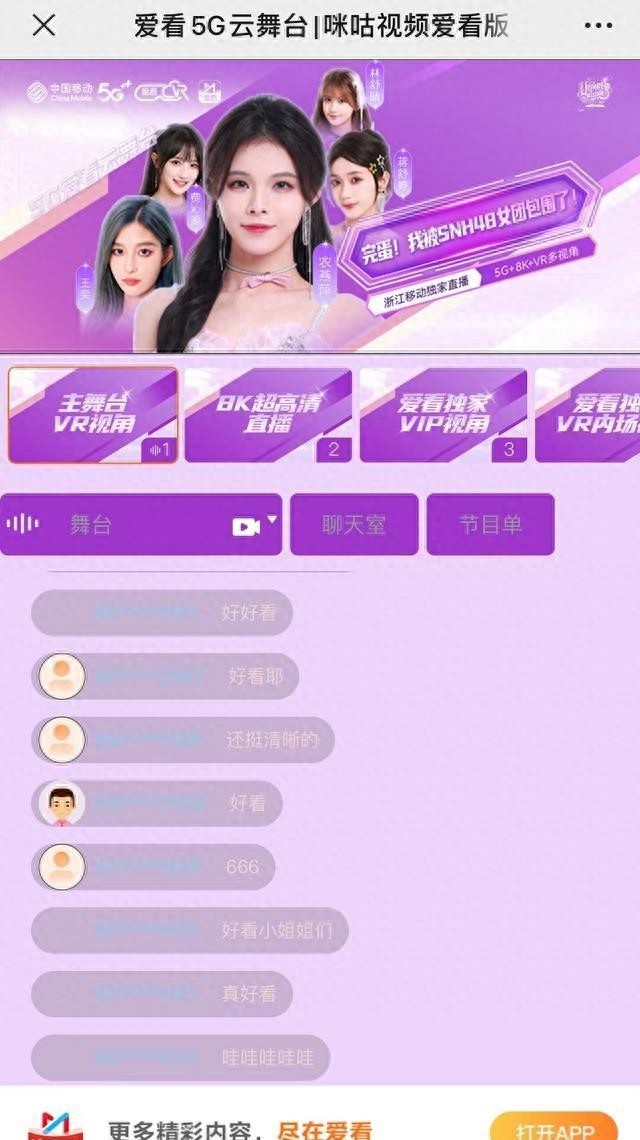This screenshot has height=1140, width=640.
Task: Tap 打开APP button
Action: coord(554,1128)
